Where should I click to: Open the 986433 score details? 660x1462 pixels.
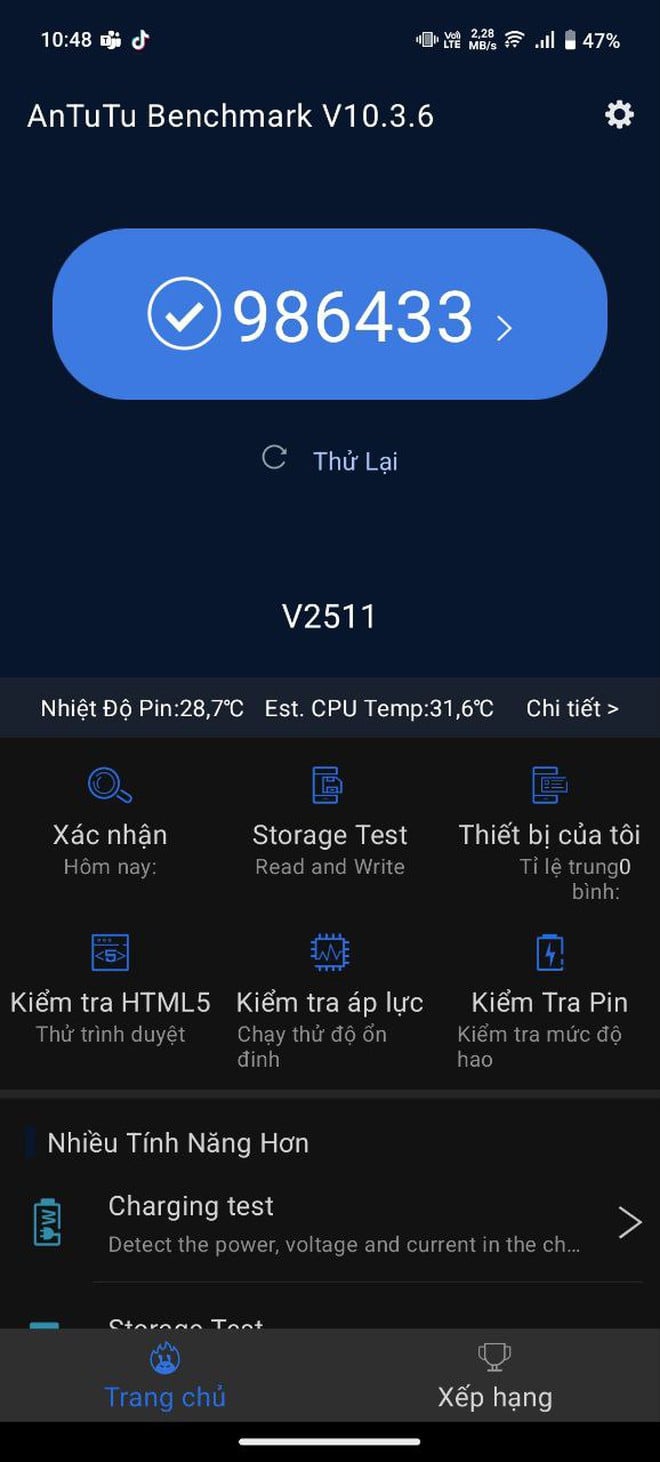coord(330,316)
